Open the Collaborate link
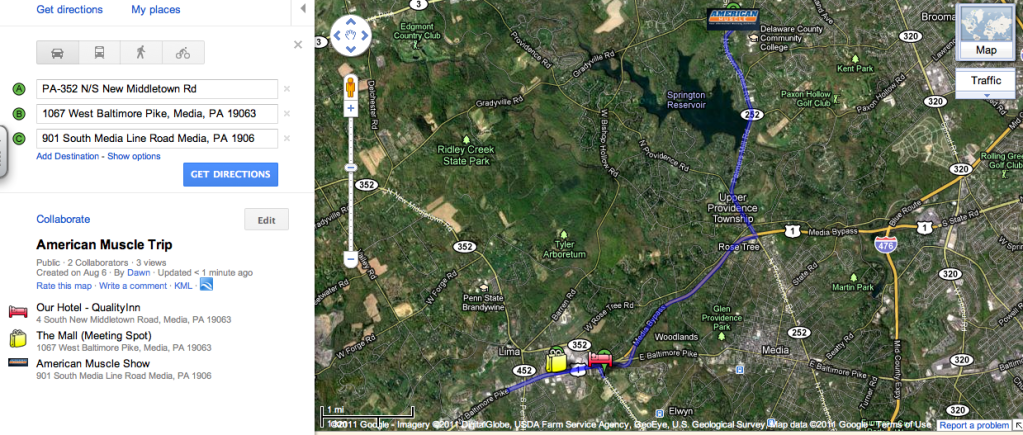This screenshot has width=1023, height=435. click(x=63, y=219)
